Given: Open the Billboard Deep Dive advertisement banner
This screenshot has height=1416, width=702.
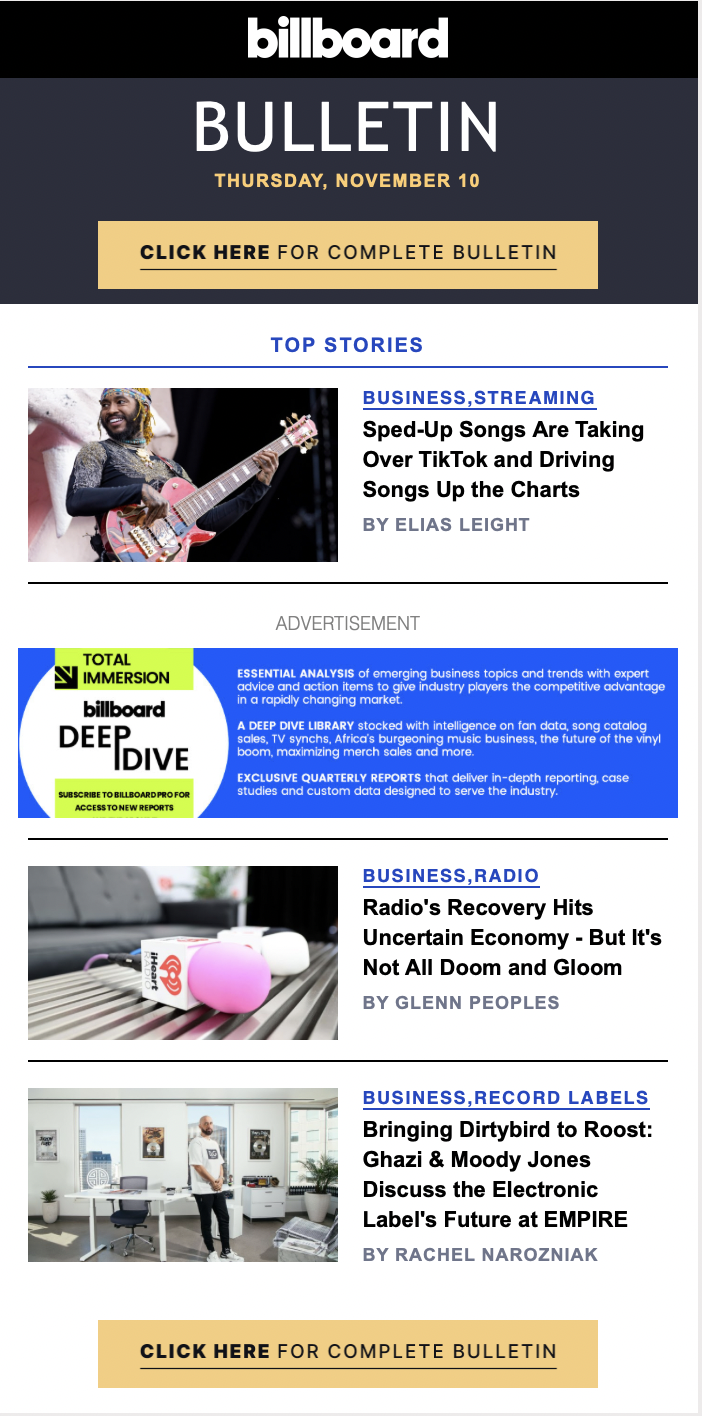Looking at the screenshot, I should 348,733.
